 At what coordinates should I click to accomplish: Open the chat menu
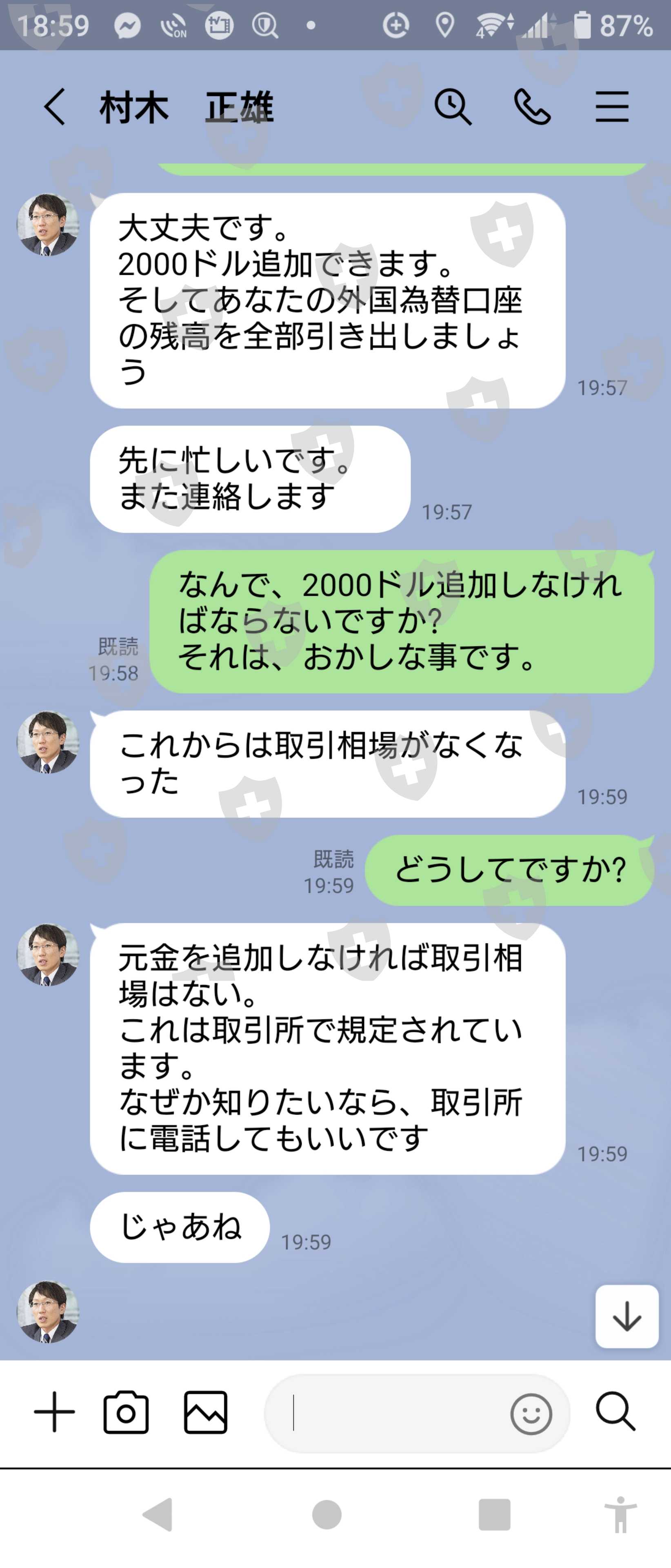[611, 107]
